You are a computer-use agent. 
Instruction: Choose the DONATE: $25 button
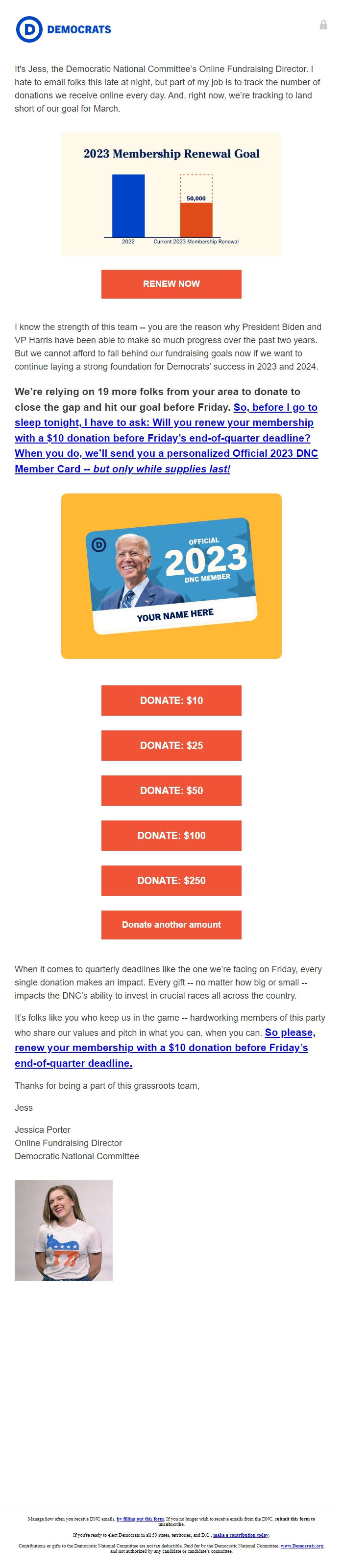(171, 745)
